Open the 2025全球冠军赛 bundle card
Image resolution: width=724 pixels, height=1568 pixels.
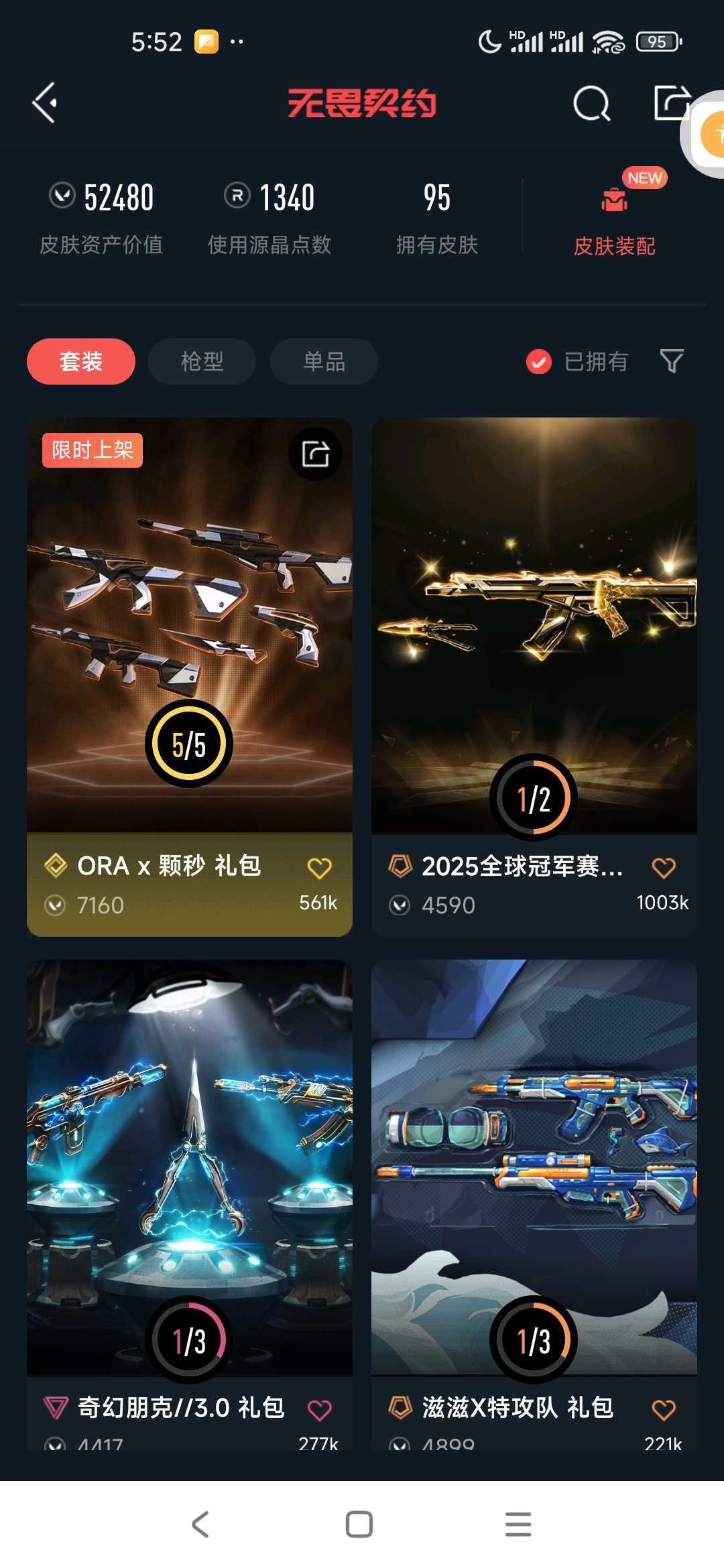(534, 637)
